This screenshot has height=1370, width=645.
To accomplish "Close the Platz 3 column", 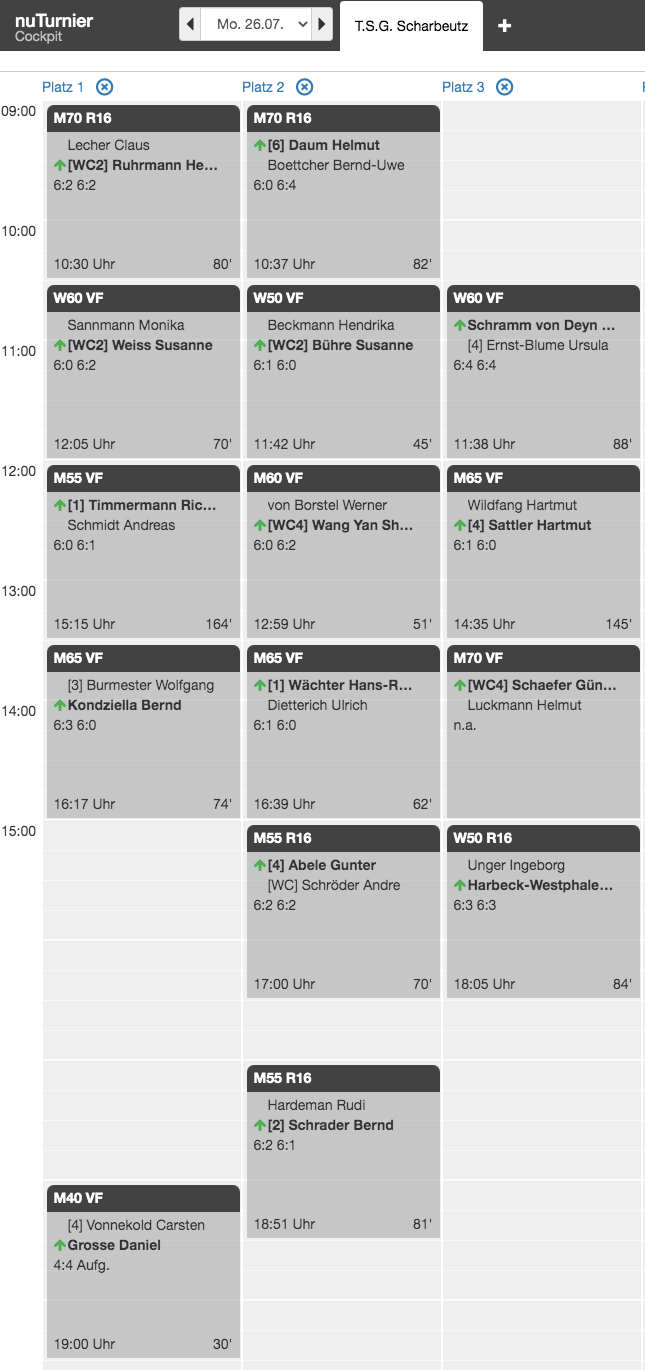I will coord(504,87).
